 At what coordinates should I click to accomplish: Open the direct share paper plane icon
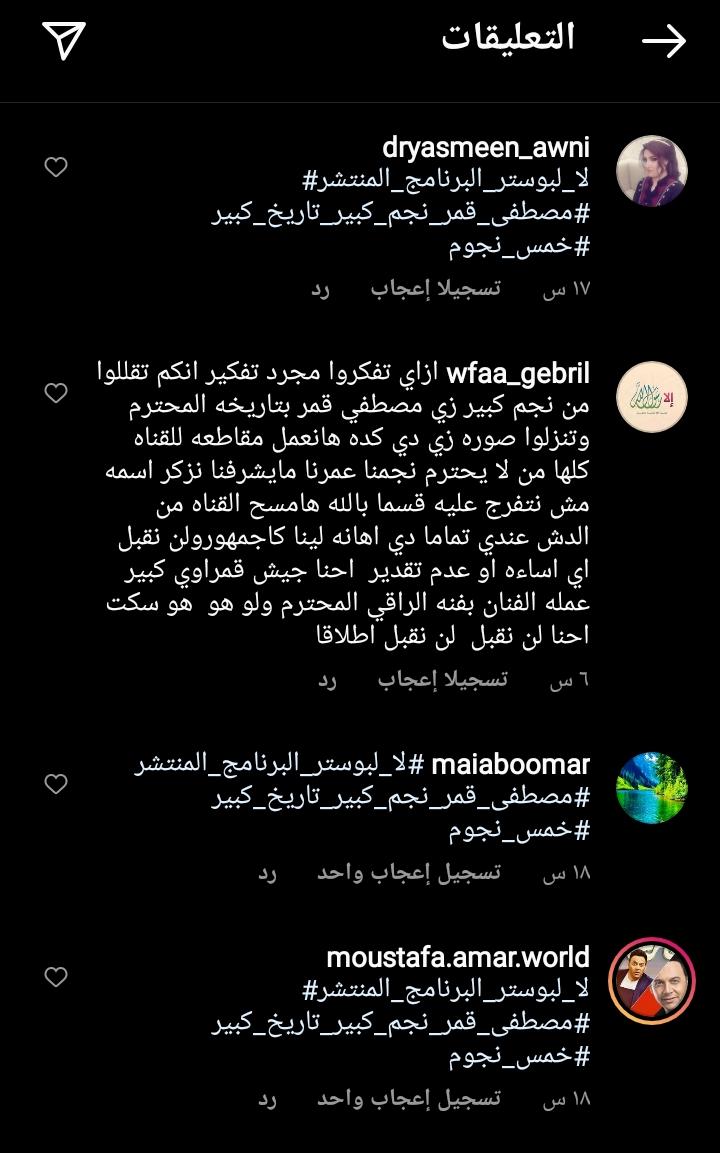(64, 40)
